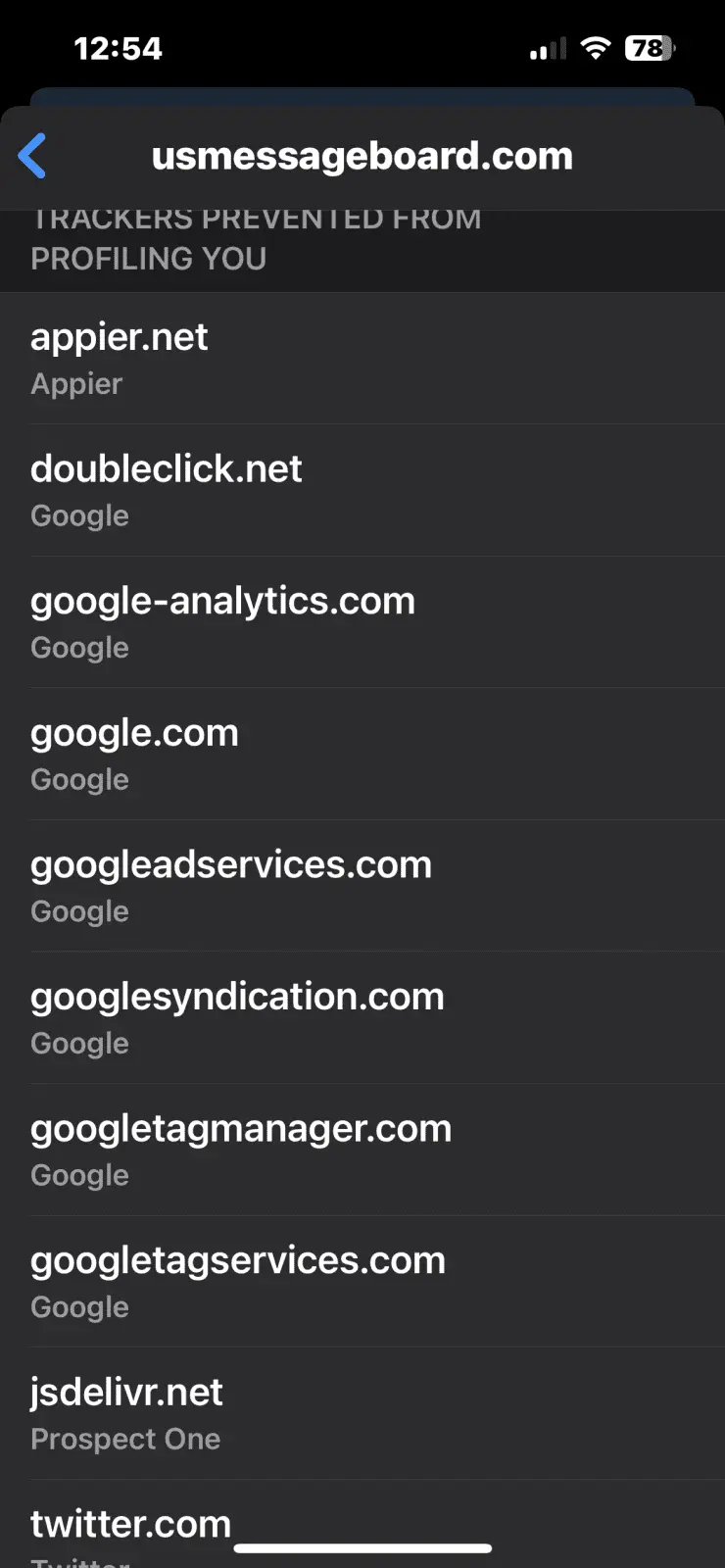Go back using the blue arrow
The height and width of the screenshot is (1568, 725).
[x=33, y=157]
